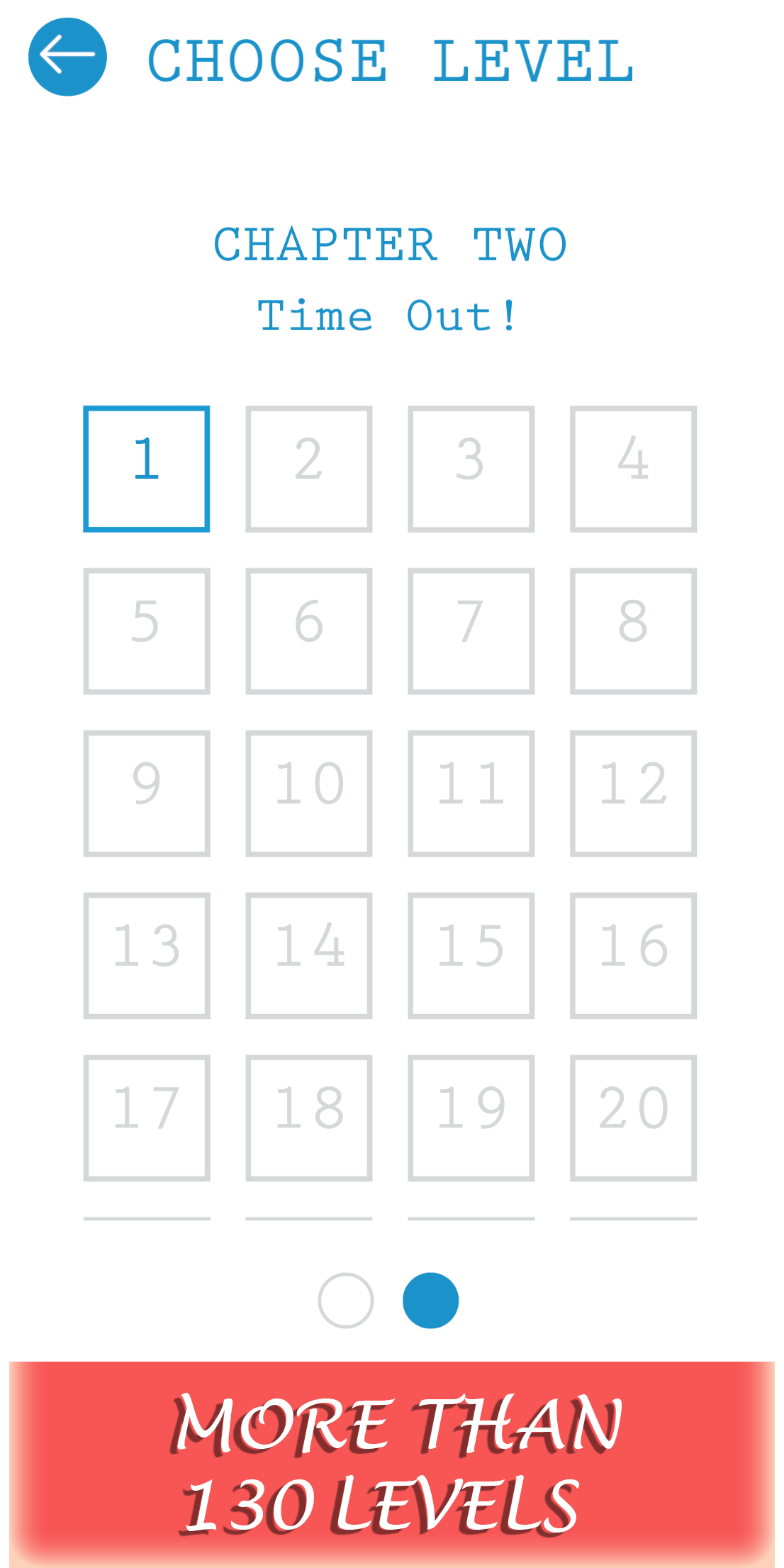Select level 1

(x=147, y=469)
